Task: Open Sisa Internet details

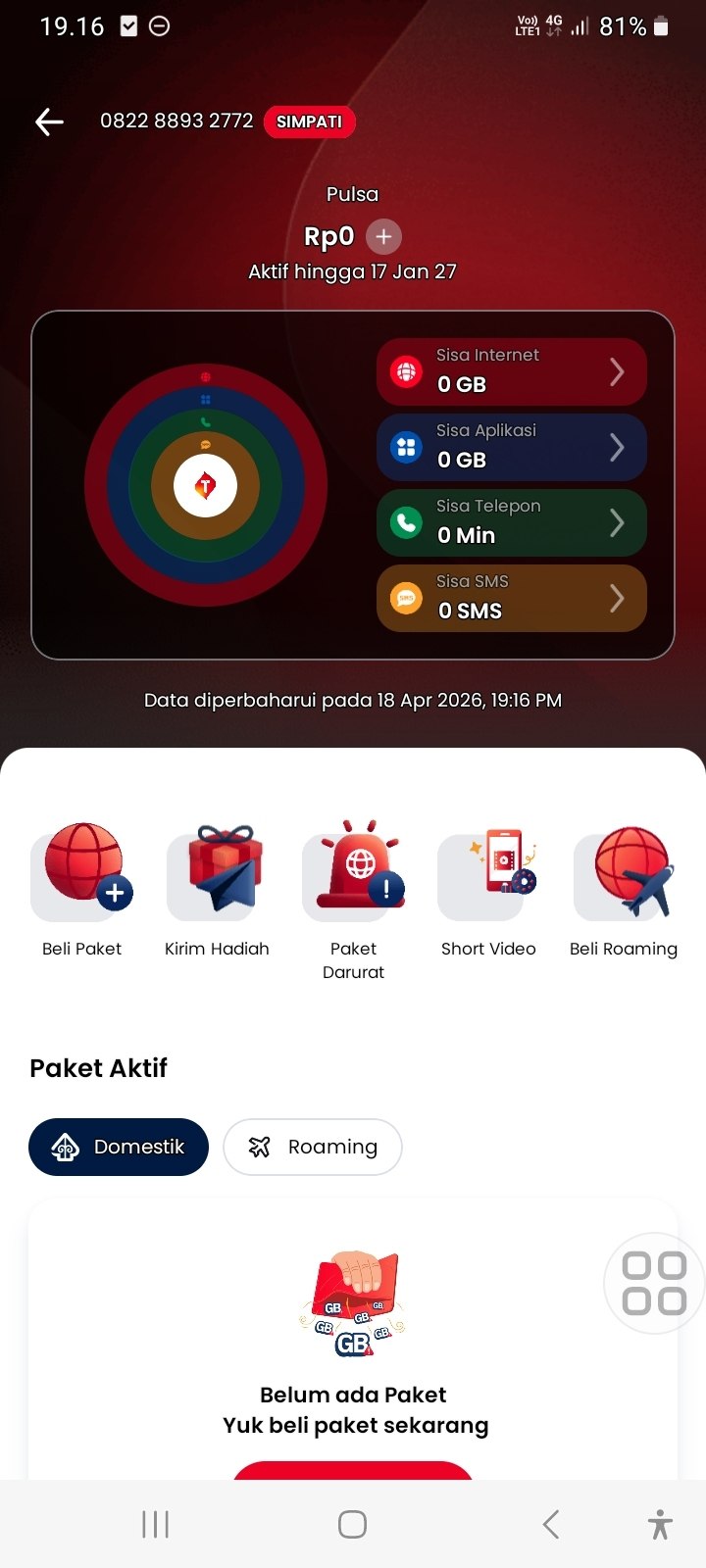Action: (x=511, y=371)
